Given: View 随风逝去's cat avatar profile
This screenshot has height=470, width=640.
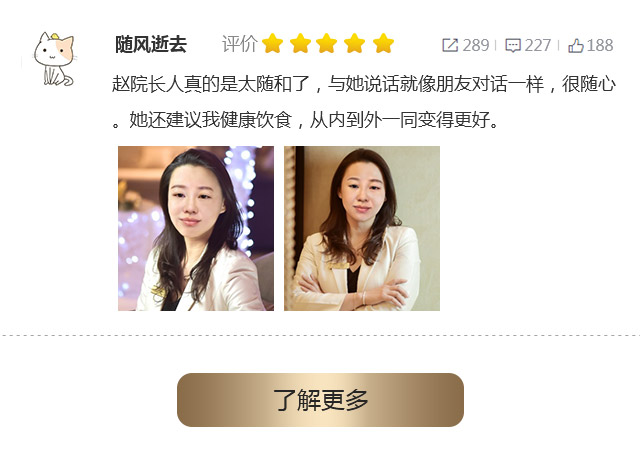Looking at the screenshot, I should (53, 58).
